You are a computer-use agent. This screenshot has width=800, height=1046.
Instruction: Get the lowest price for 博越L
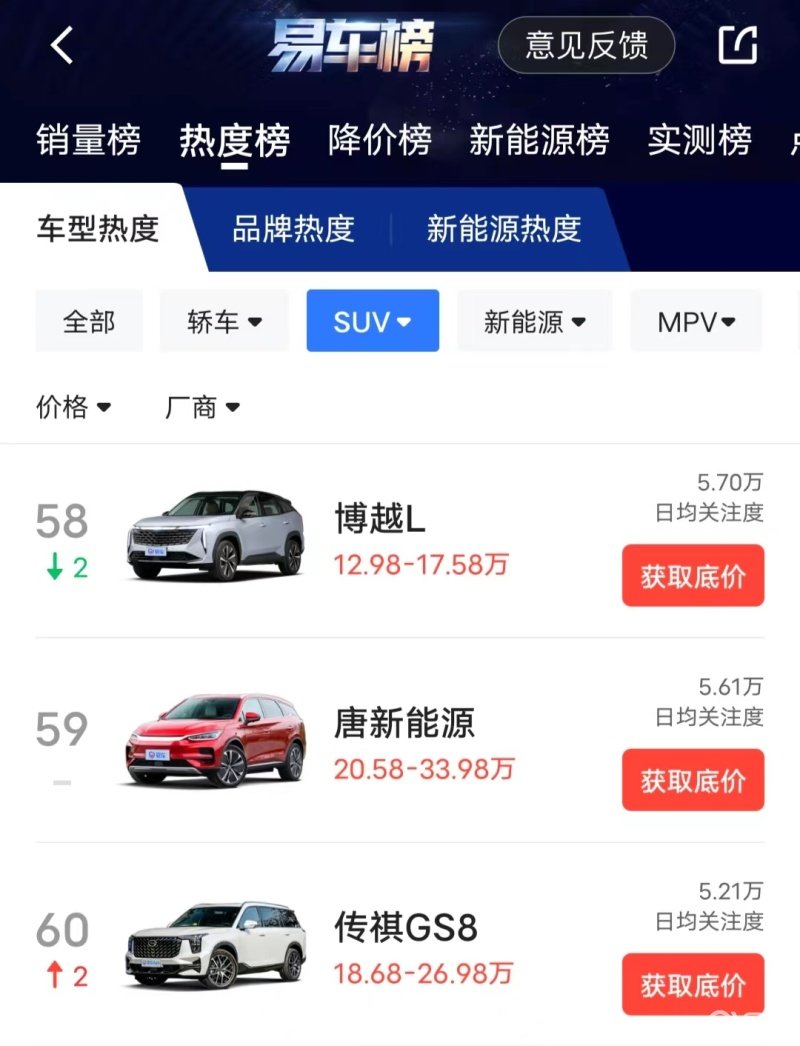click(x=692, y=575)
